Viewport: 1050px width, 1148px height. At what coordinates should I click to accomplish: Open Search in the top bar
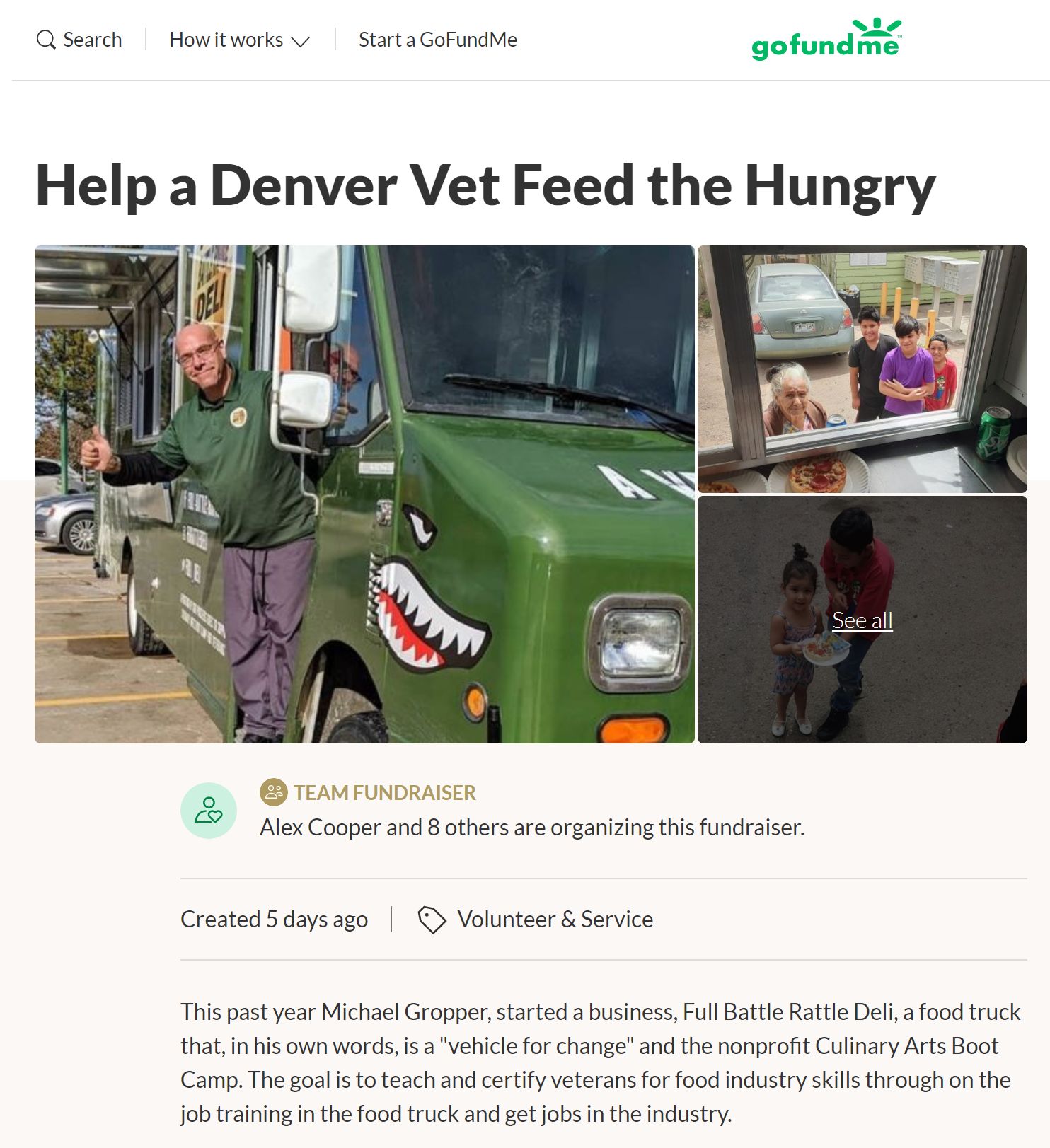(x=79, y=40)
